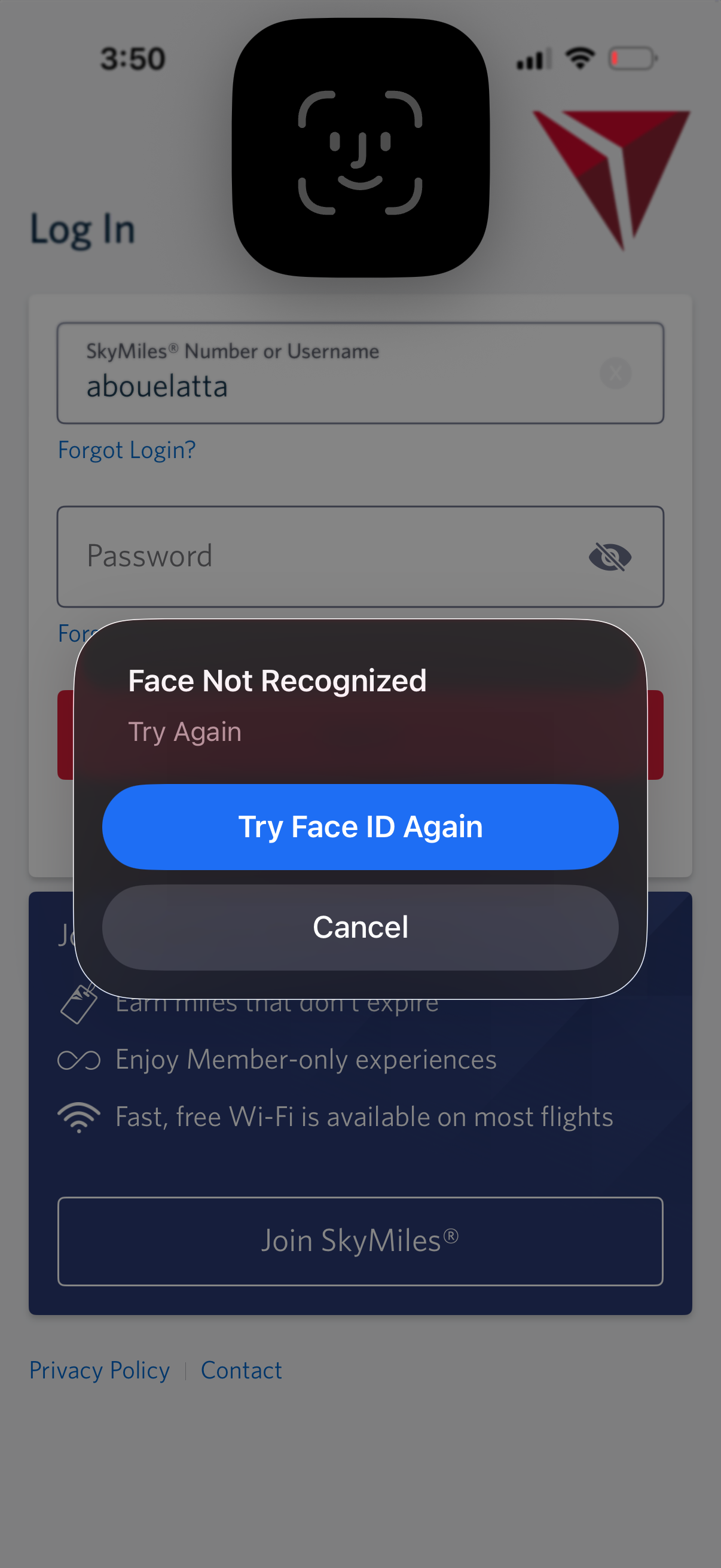This screenshot has height=1568, width=721.
Task: Clear the SkyMiles username with the X icon
Action: pos(615,374)
